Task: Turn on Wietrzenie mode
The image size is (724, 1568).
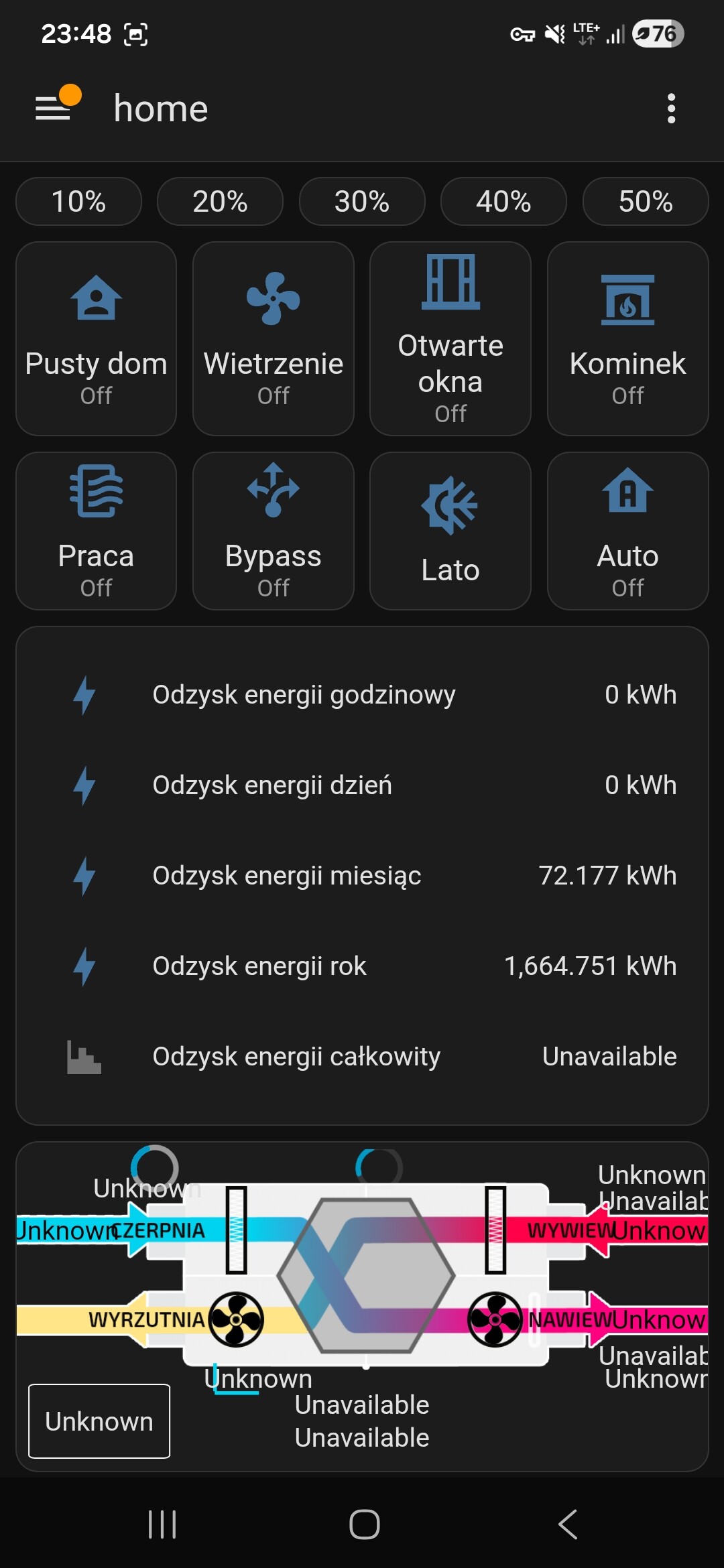Action: click(274, 338)
